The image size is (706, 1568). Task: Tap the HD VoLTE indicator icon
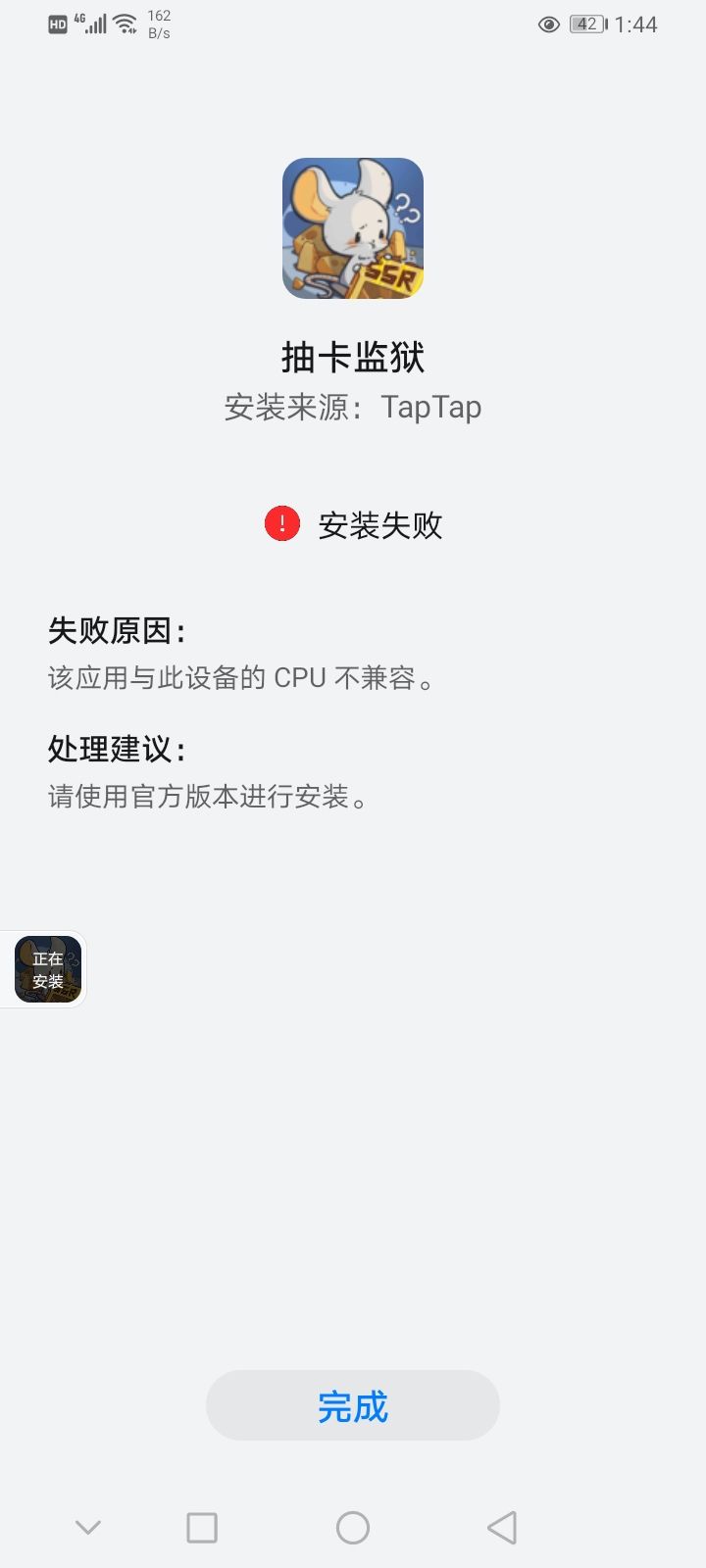point(56,24)
